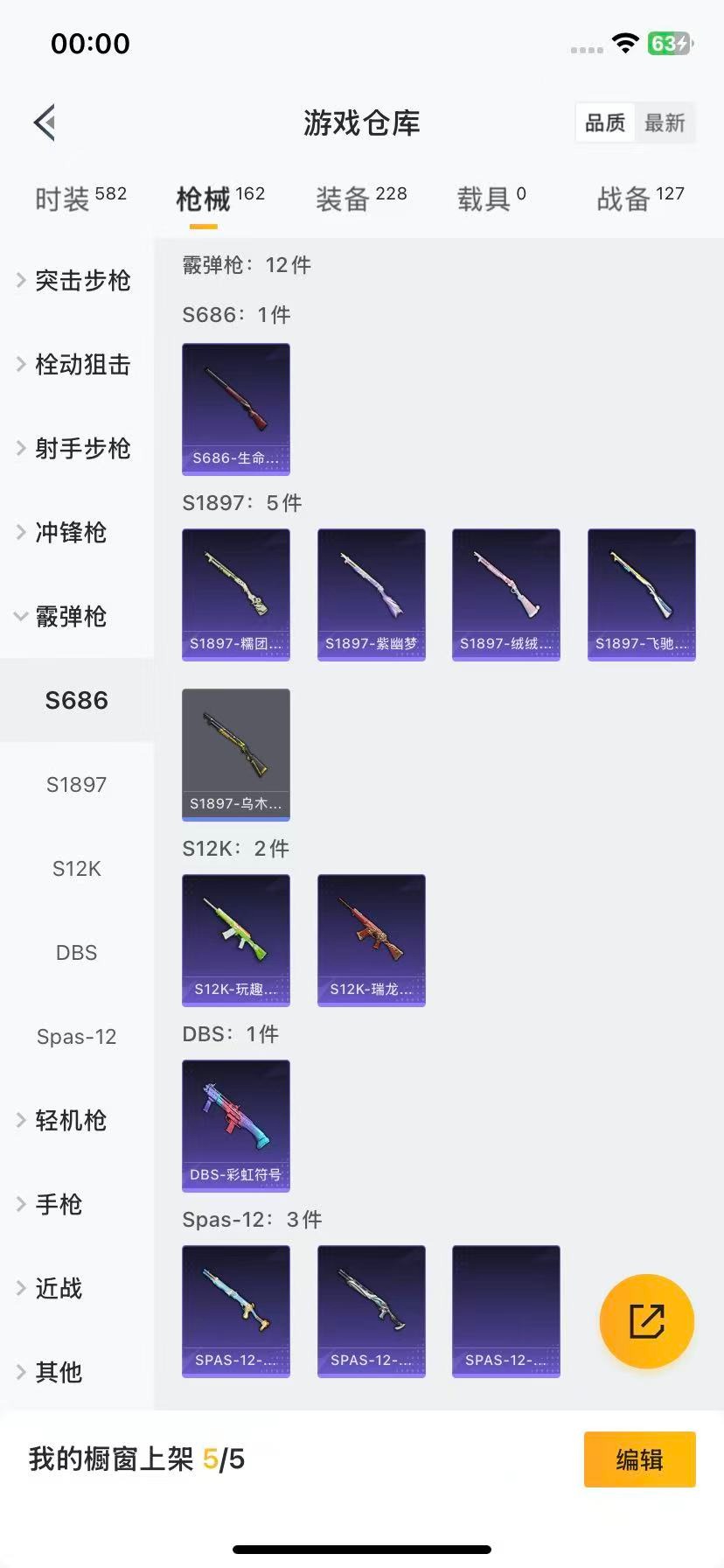
Task: Sort inventory by 最新
Action: 665,122
